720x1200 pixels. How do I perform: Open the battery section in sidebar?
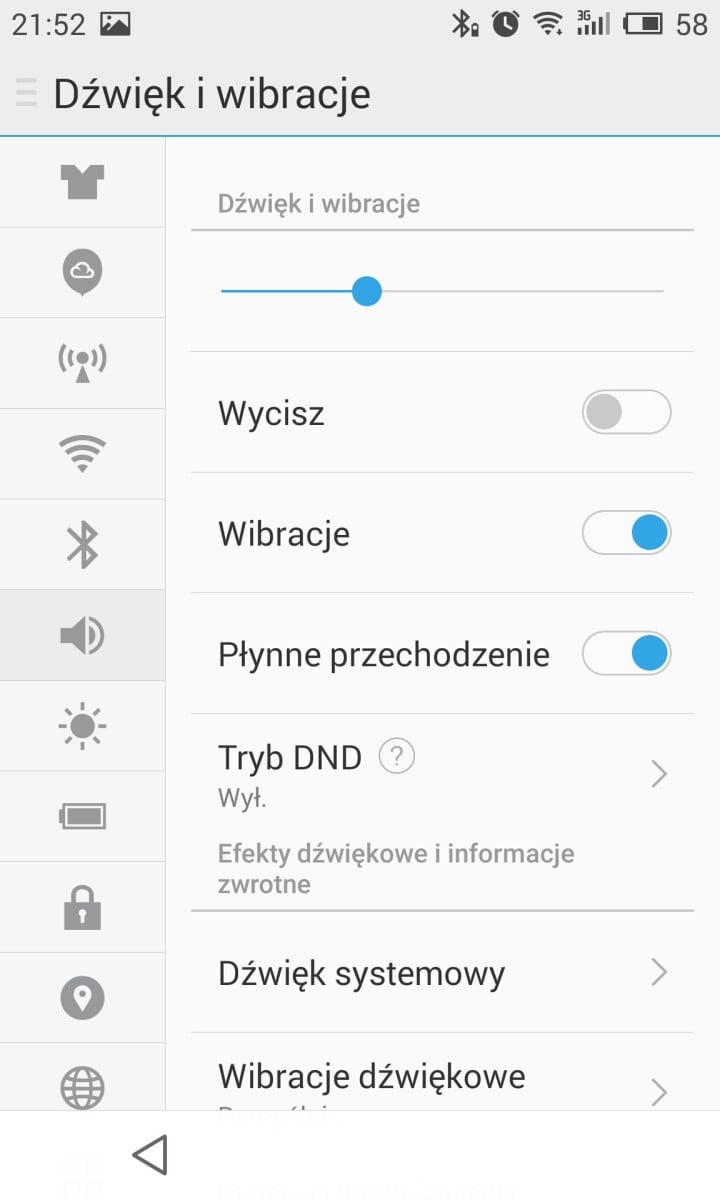coord(82,816)
